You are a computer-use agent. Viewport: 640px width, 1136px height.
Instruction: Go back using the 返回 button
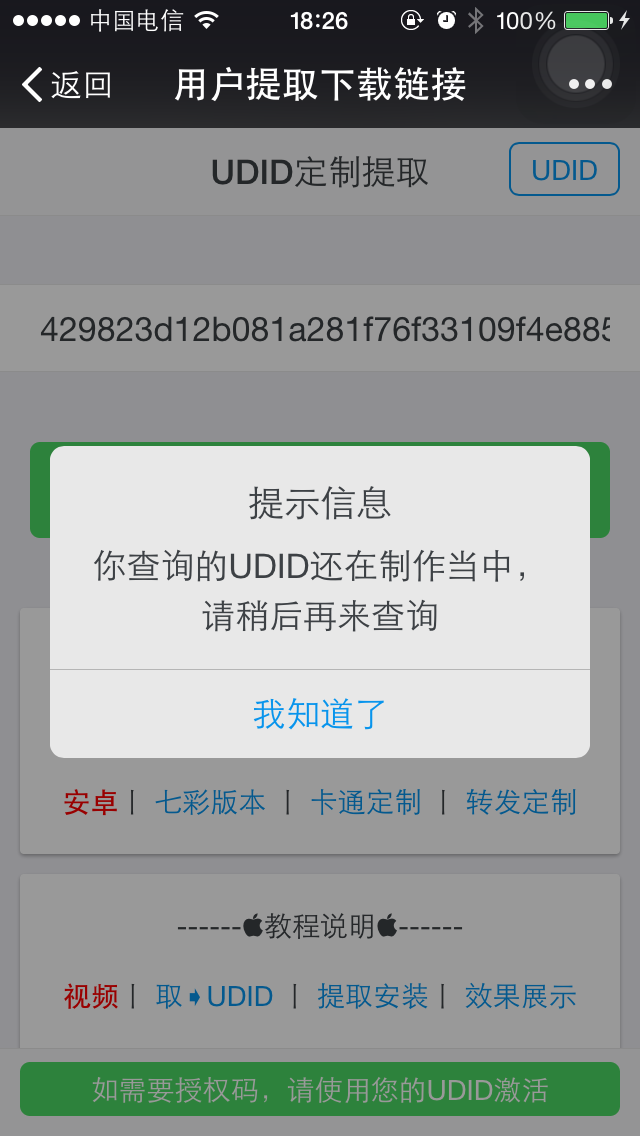(67, 86)
